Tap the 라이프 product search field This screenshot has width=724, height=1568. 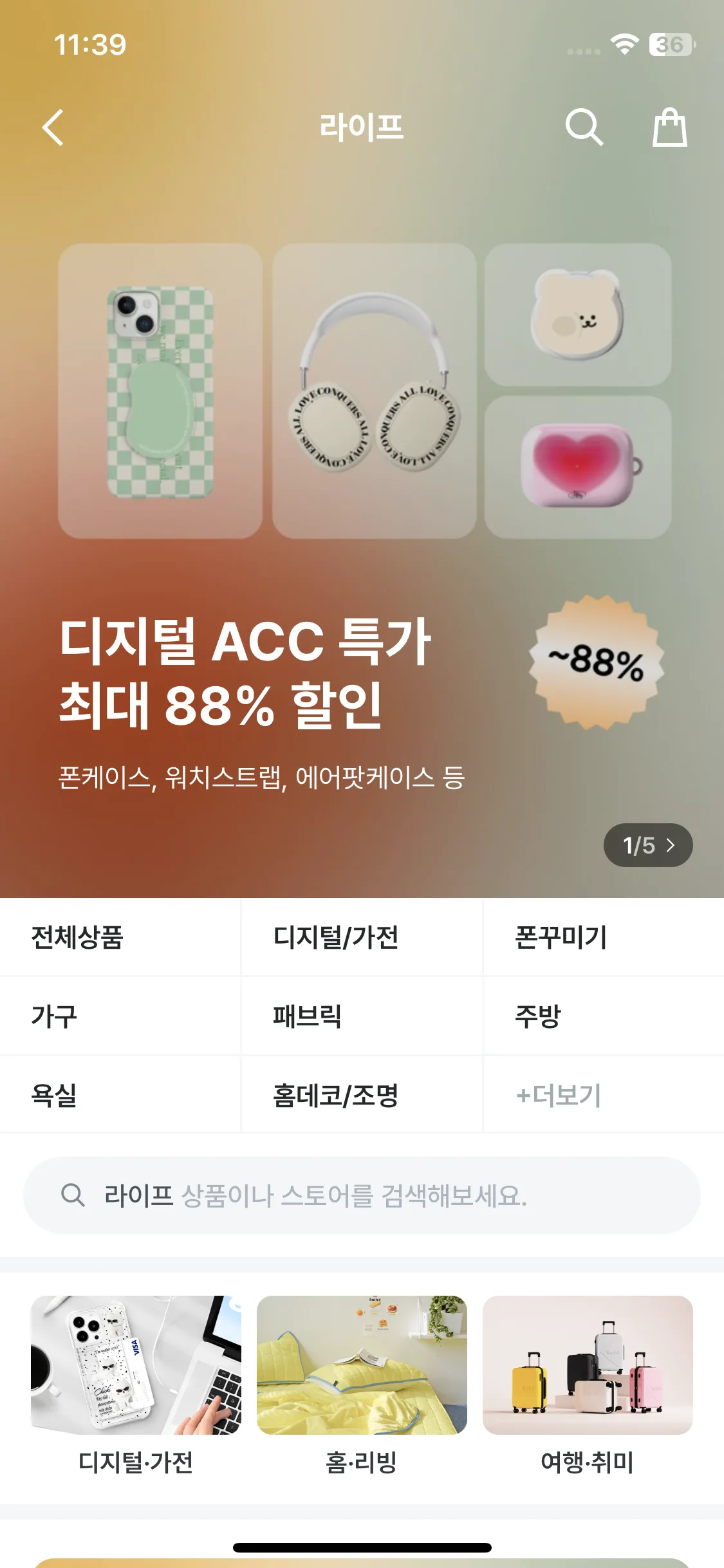coord(362,1195)
